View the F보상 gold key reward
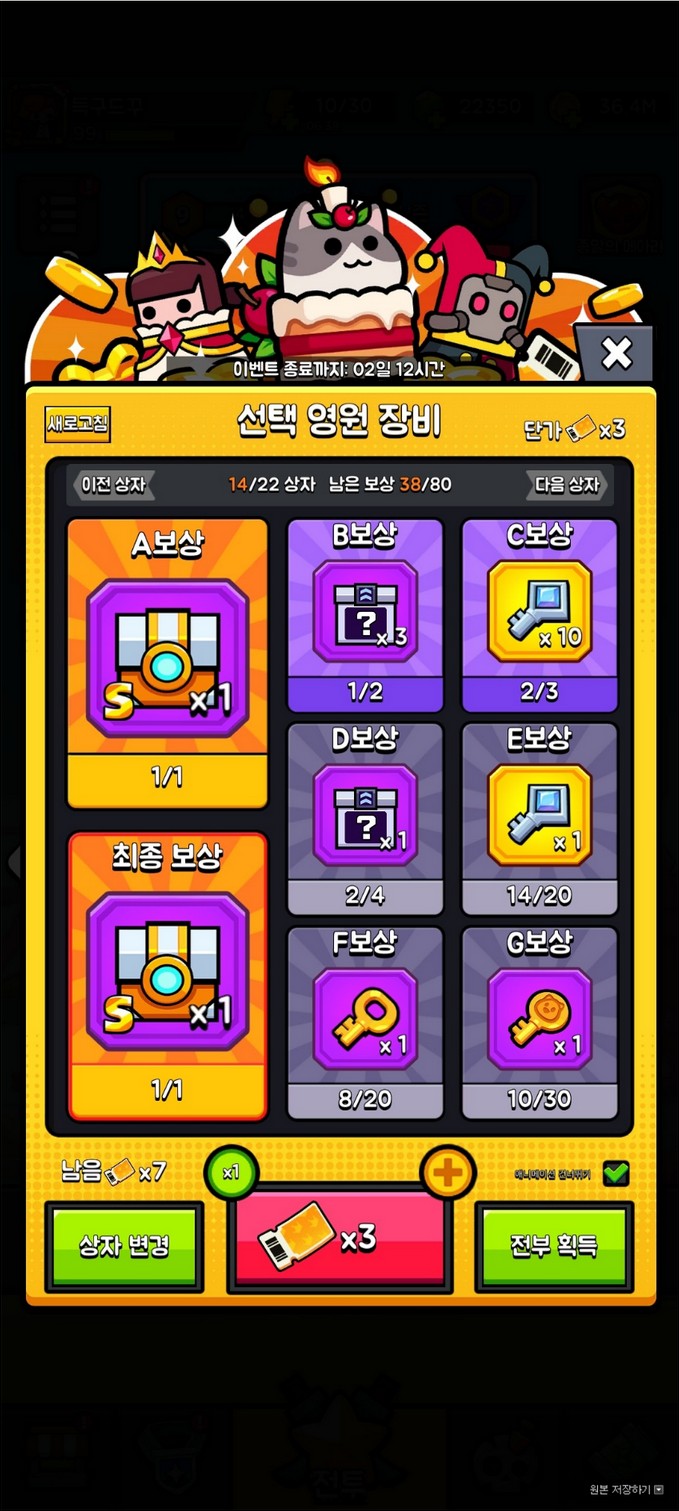This screenshot has width=679, height=1511. coord(365,1020)
